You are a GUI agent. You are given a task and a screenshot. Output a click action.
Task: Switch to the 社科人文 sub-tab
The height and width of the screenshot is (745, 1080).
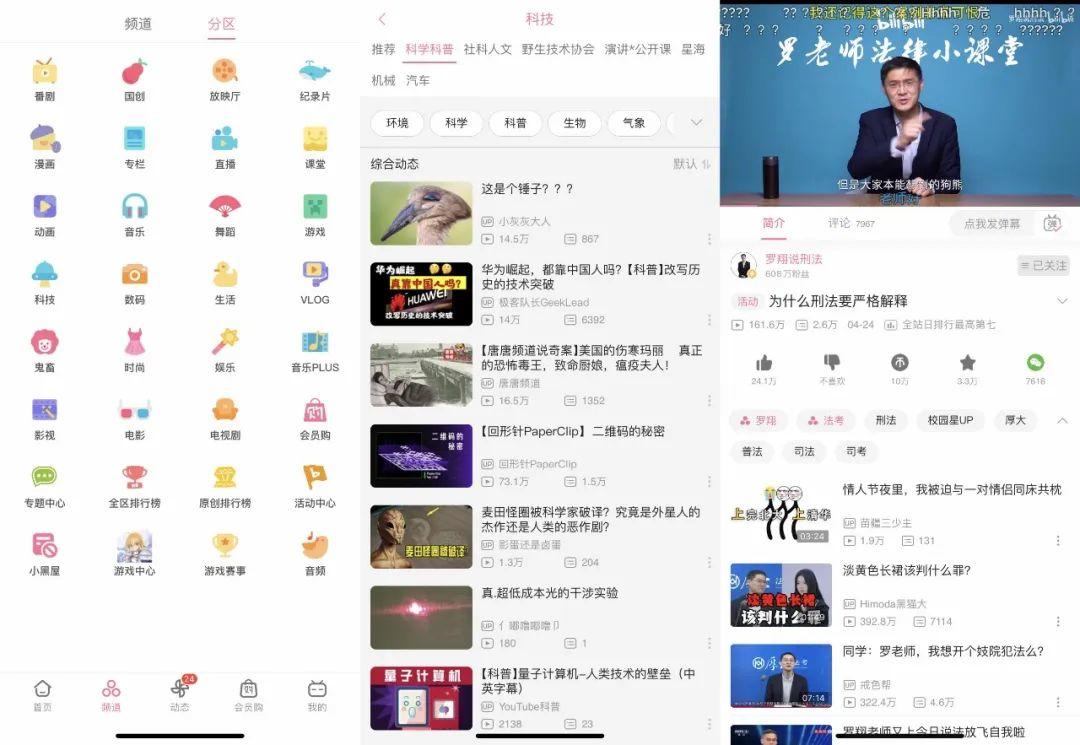click(487, 49)
